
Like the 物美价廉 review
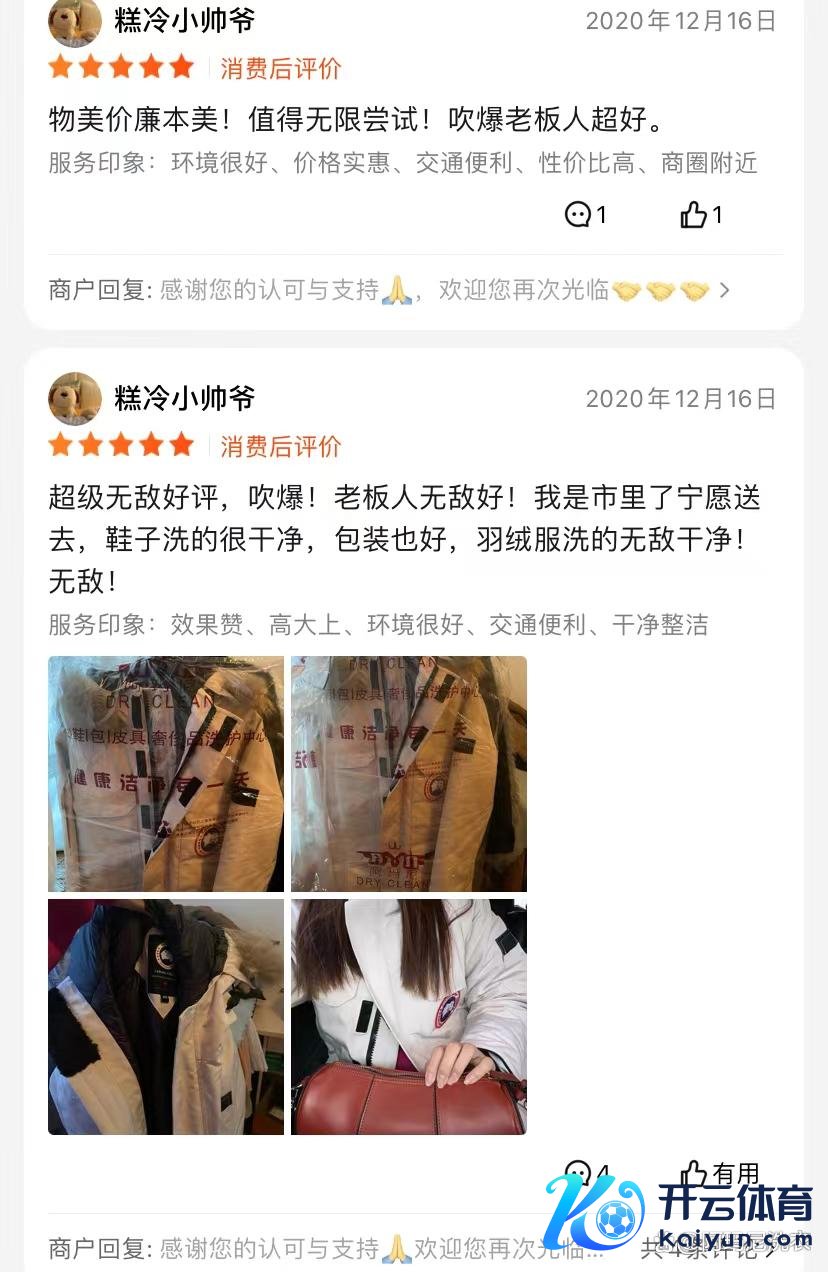click(701, 214)
